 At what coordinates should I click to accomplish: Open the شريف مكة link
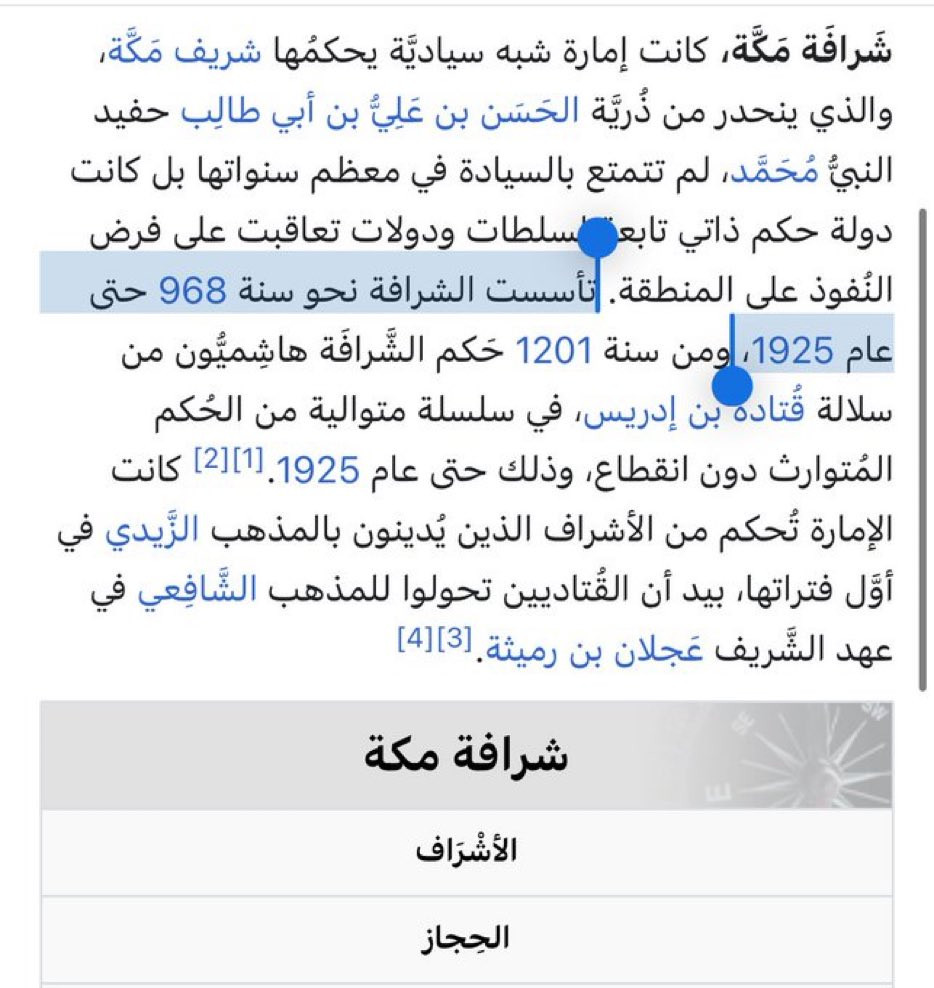(x=185, y=50)
